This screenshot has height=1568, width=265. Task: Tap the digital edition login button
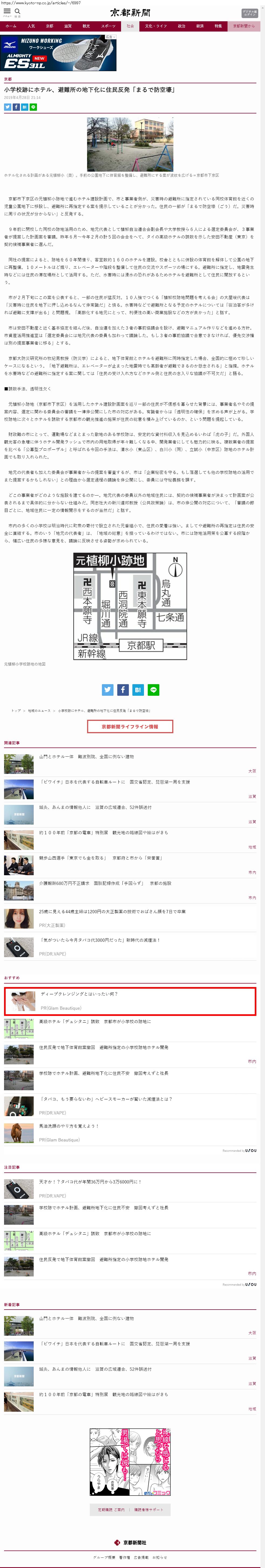[x=249, y=13]
